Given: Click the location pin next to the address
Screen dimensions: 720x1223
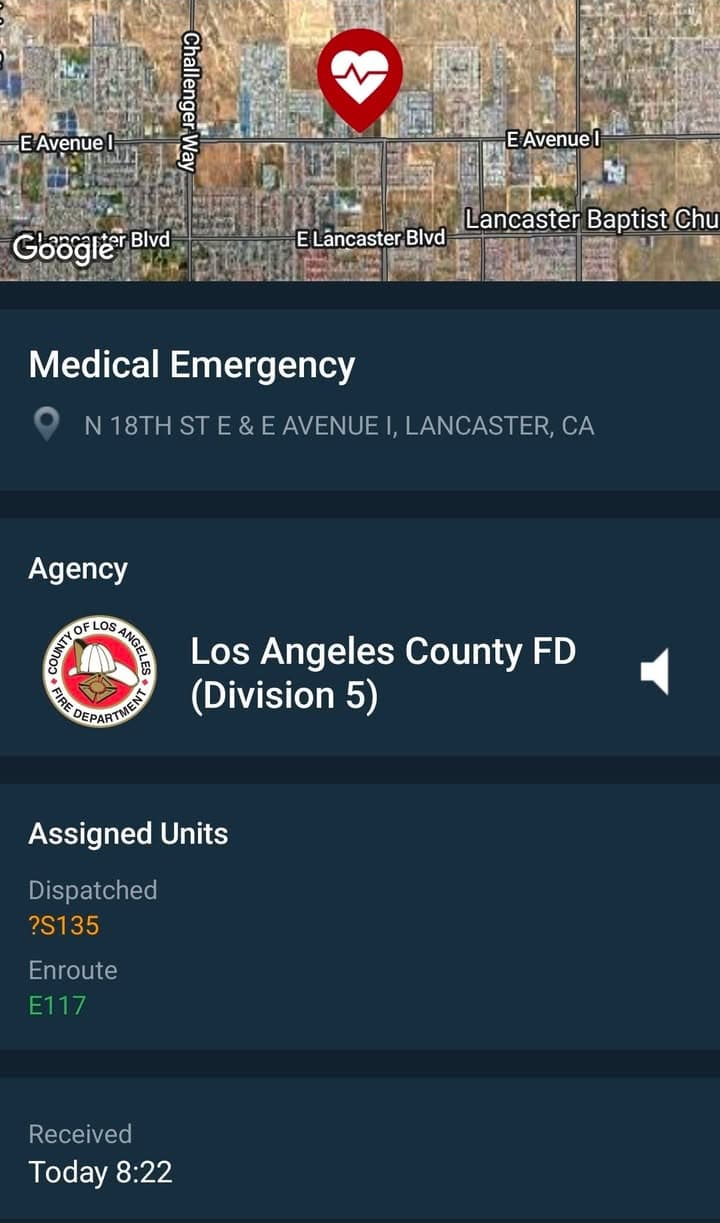Looking at the screenshot, I should [45, 424].
